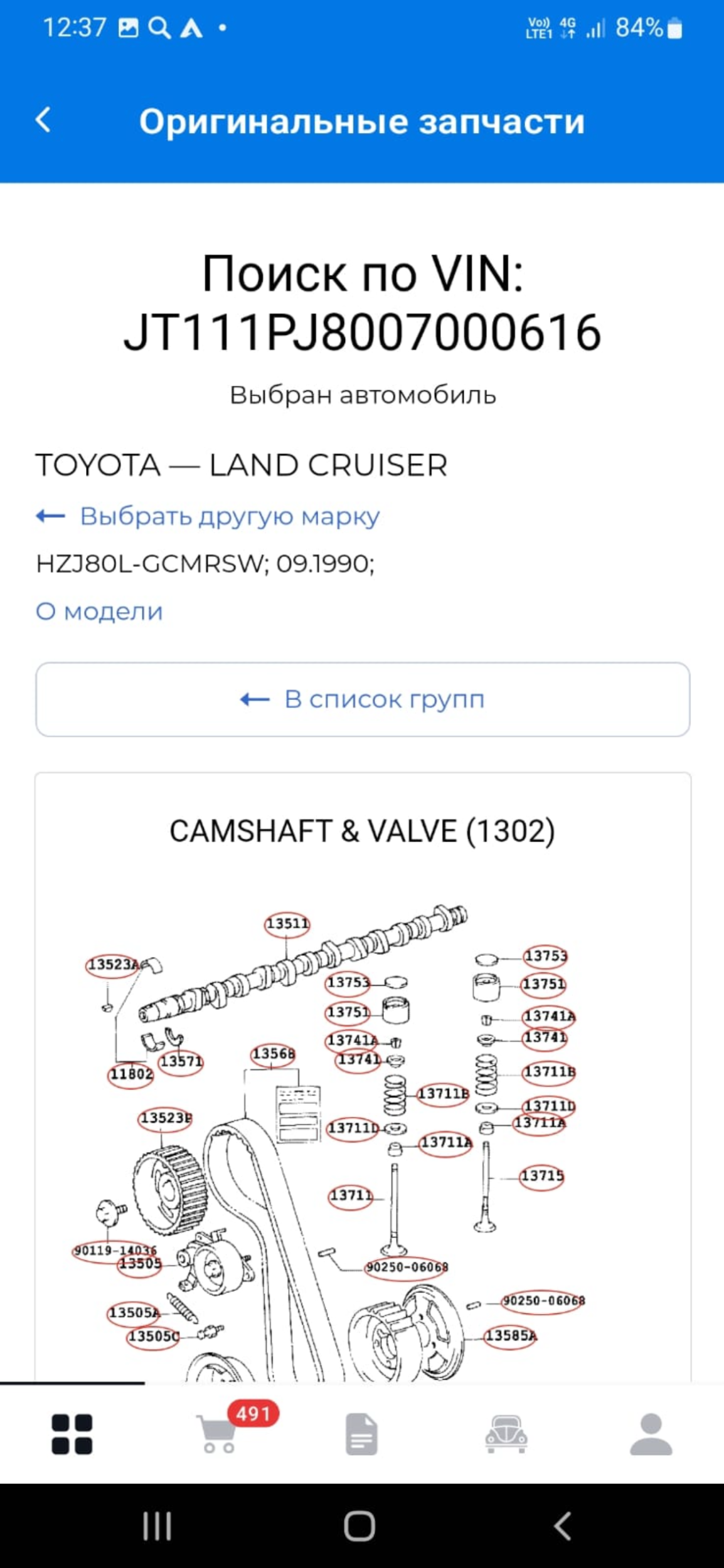
Task: Open recent apps from navigation bar
Action: click(157, 1525)
